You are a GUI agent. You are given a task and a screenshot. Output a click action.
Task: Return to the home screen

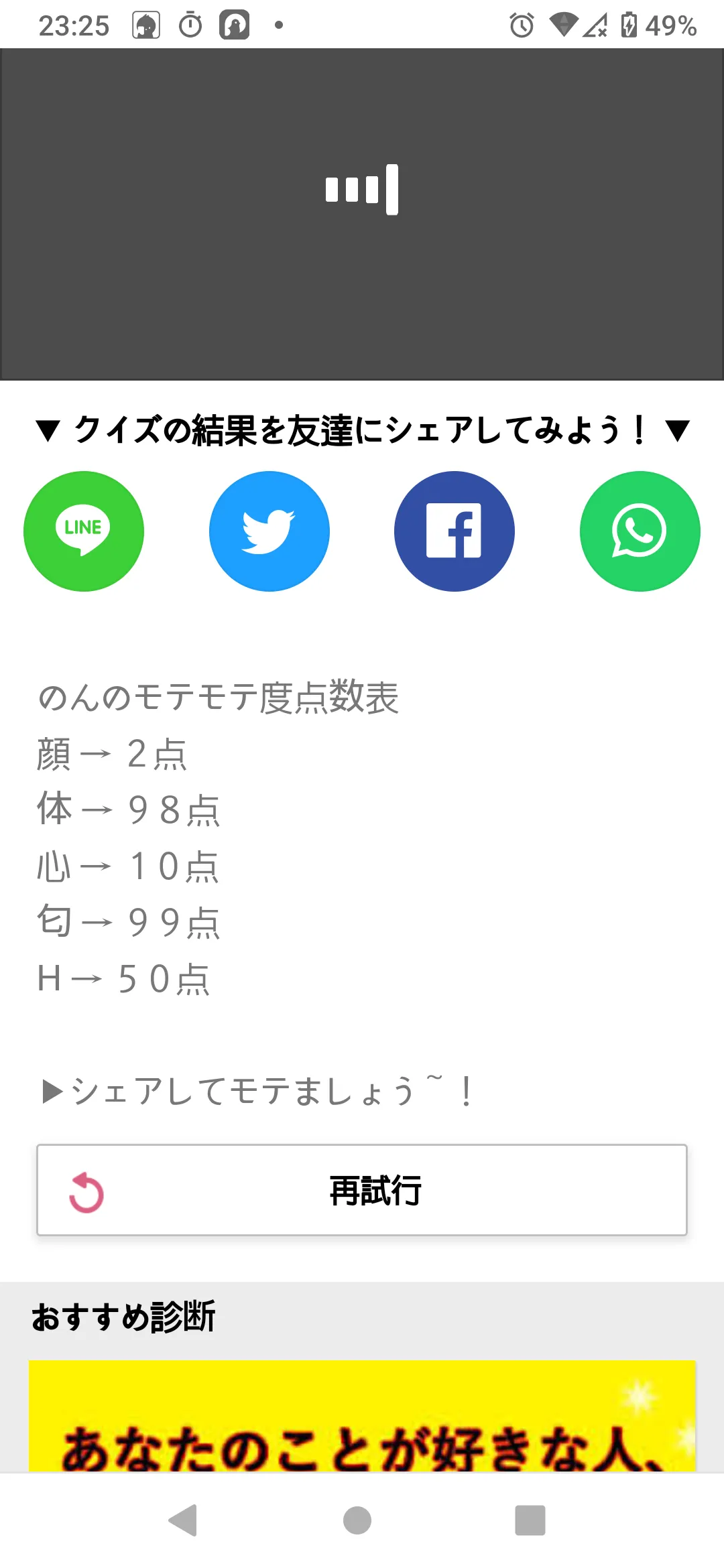coord(357,1520)
